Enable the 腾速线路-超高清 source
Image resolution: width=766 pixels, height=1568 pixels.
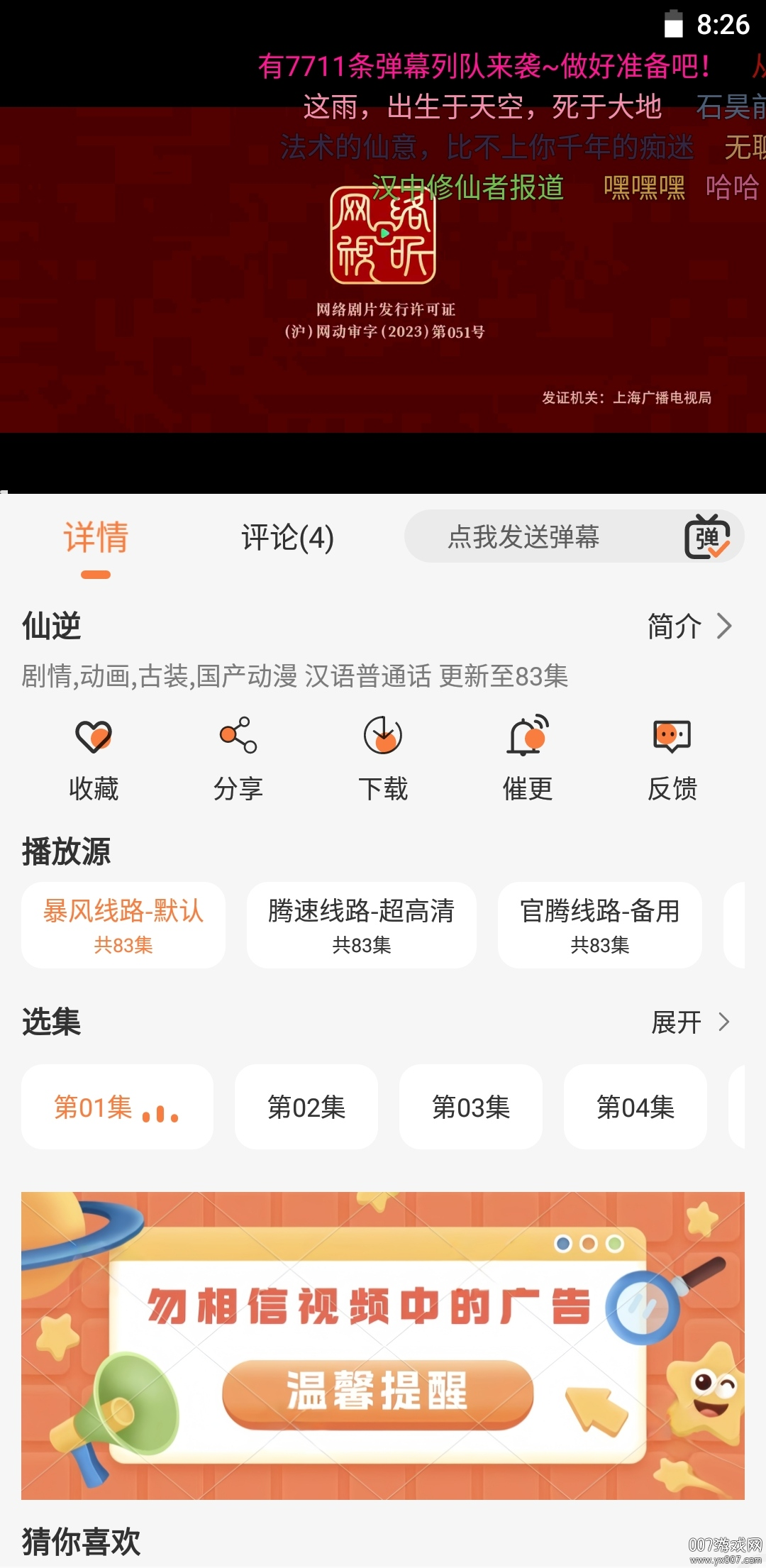pyautogui.click(x=362, y=925)
